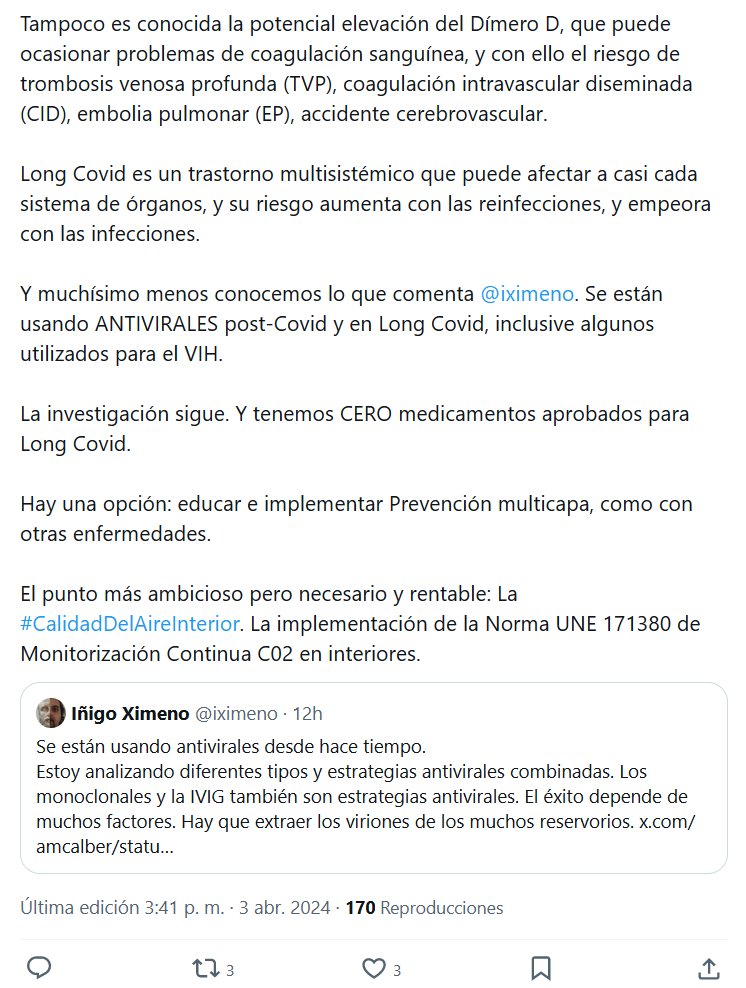746x988 pixels.
Task: Repost this tweet
Action: click(203, 967)
